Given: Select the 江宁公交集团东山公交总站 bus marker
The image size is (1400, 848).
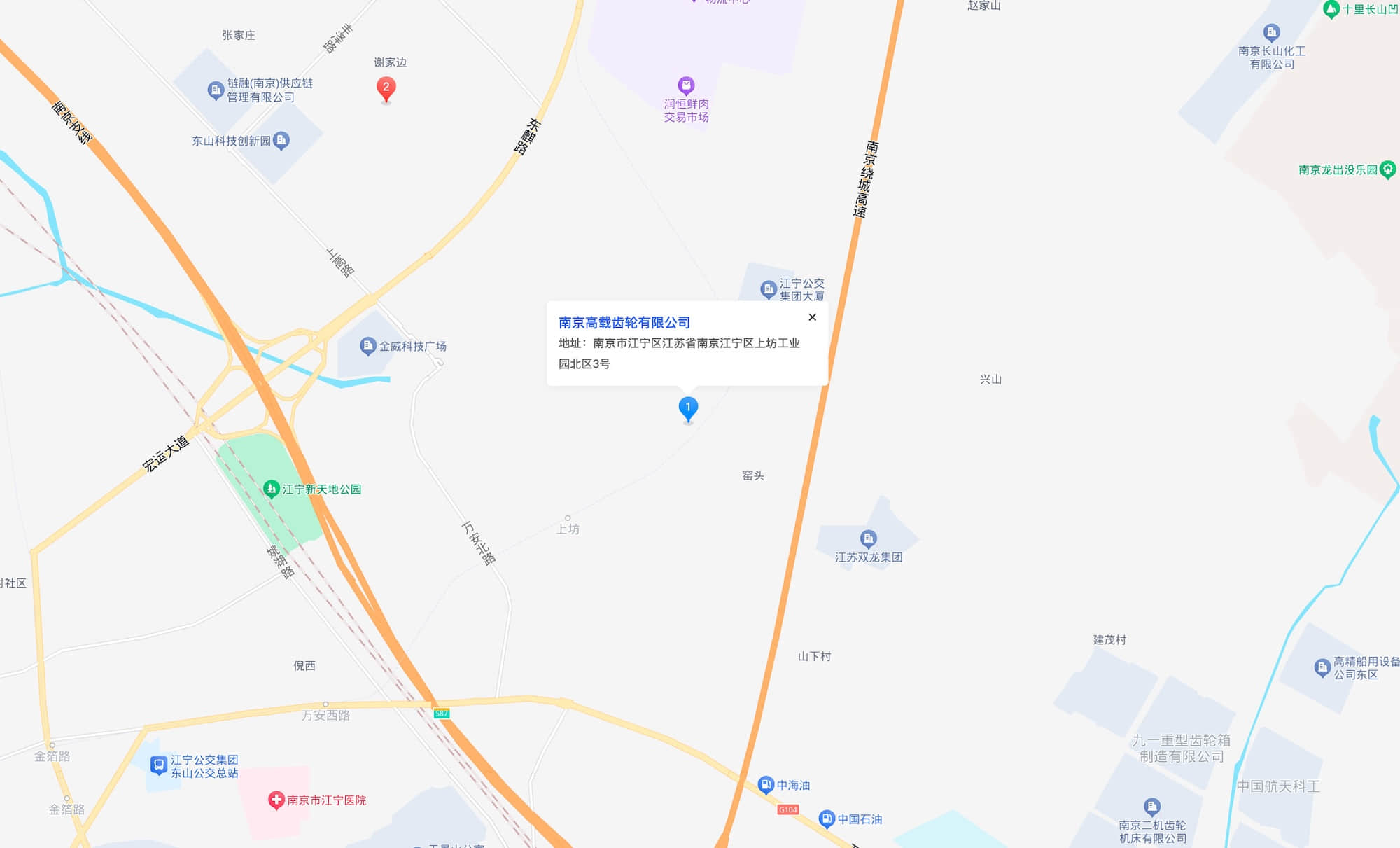Looking at the screenshot, I should 159,765.
